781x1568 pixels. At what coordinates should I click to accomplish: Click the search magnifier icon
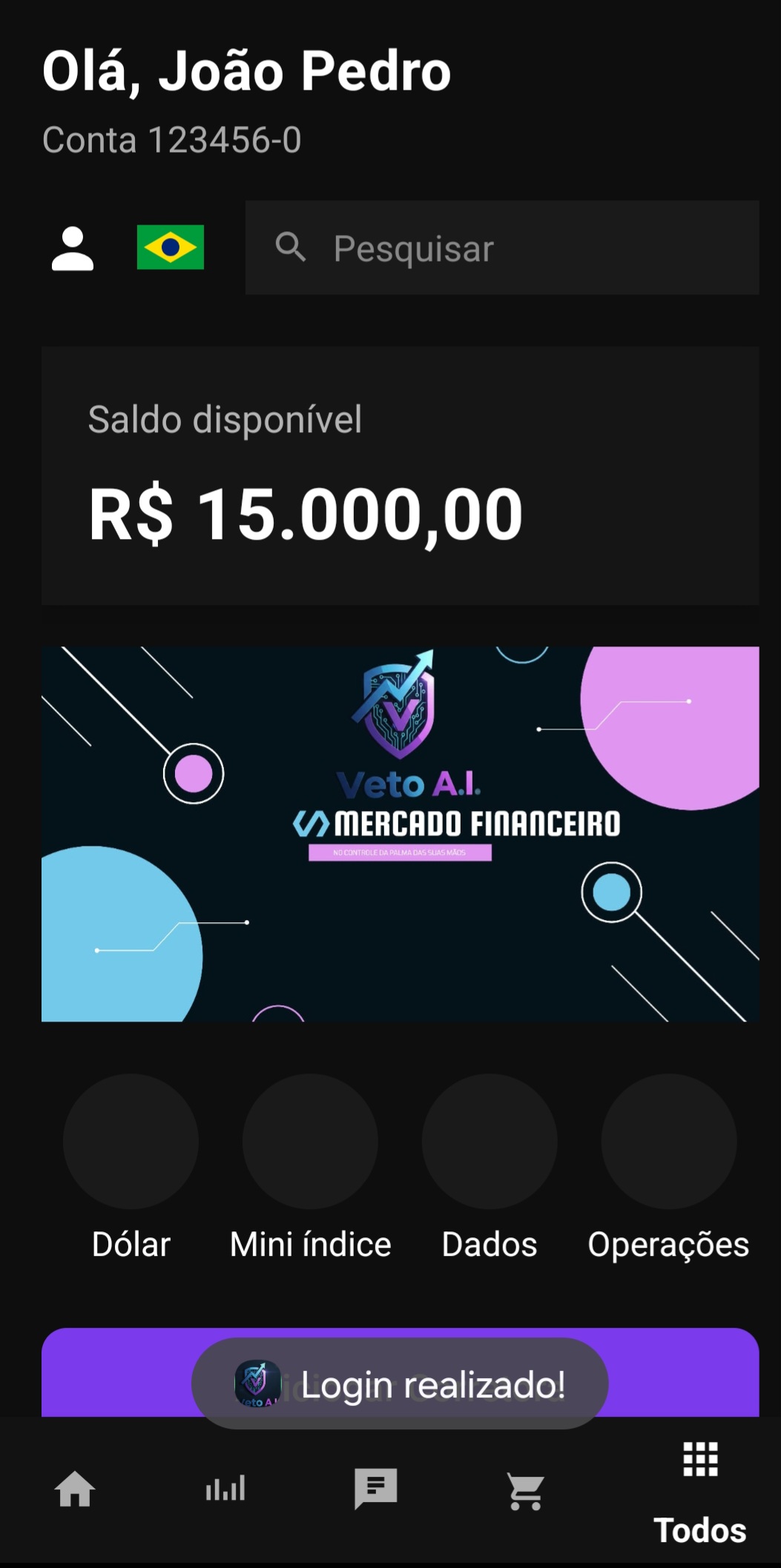(291, 248)
